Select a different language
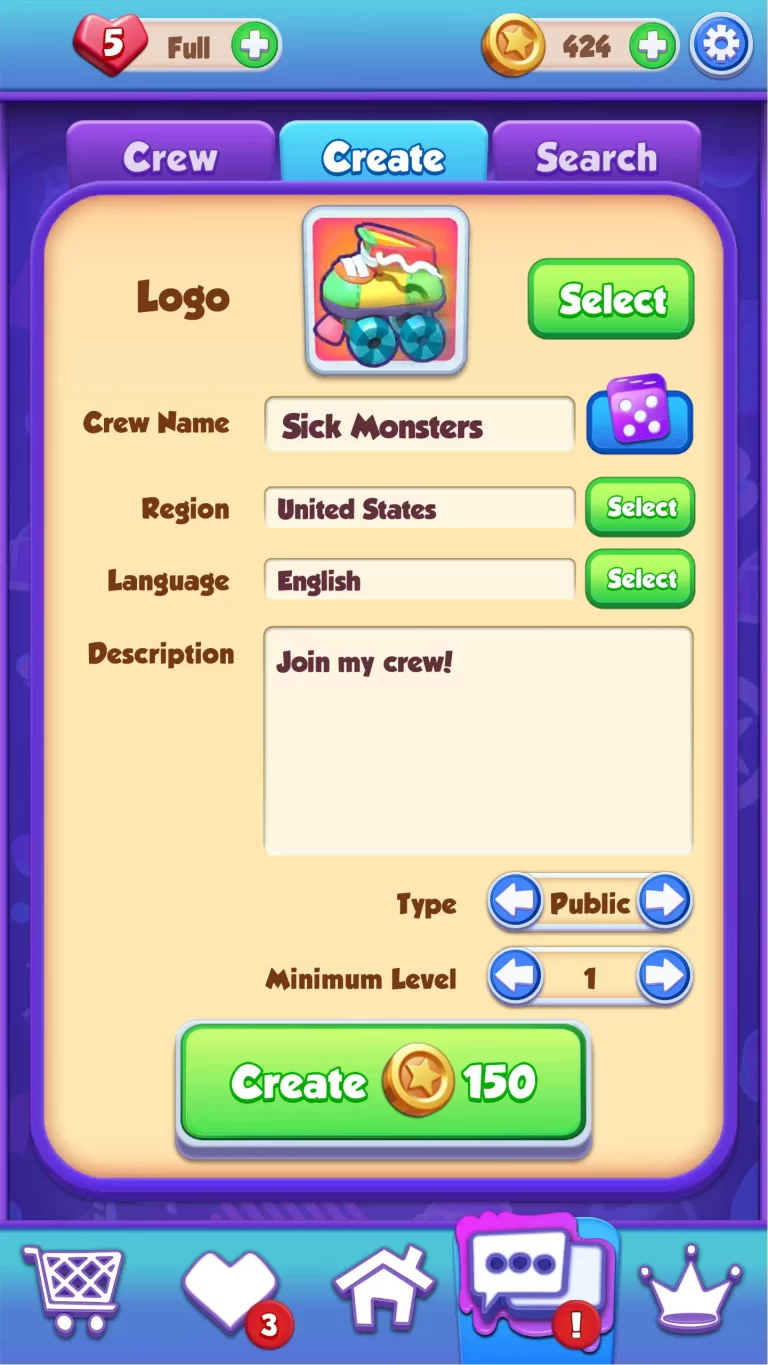The width and height of the screenshot is (768, 1365). pos(640,579)
